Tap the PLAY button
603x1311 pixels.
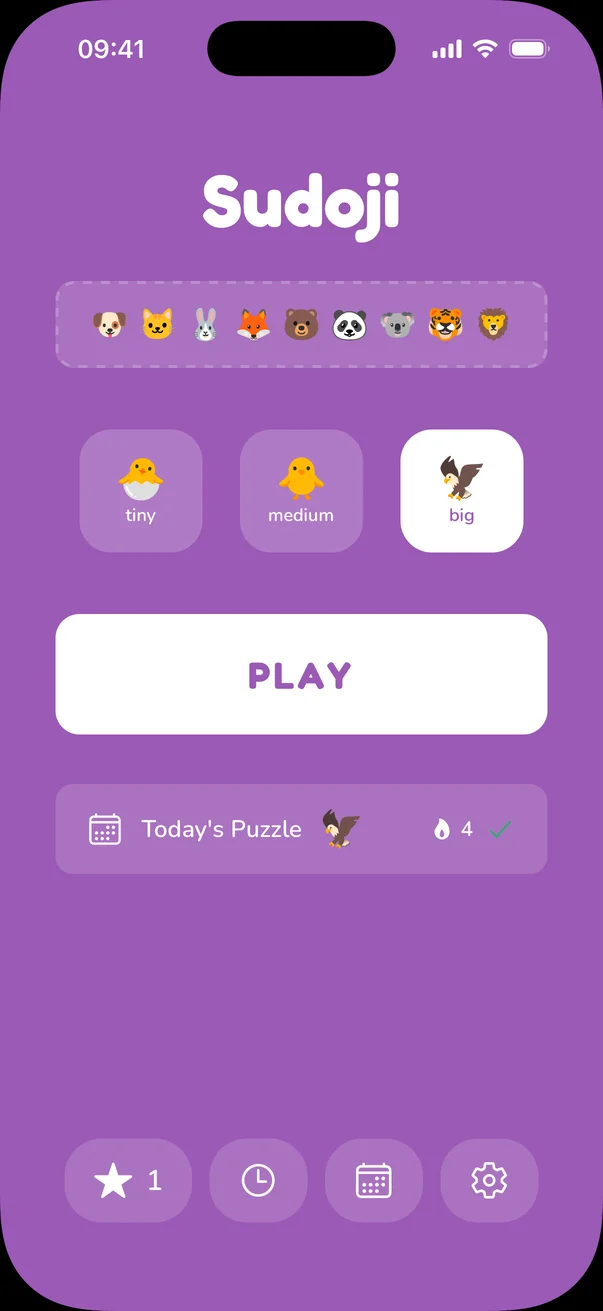click(x=301, y=674)
